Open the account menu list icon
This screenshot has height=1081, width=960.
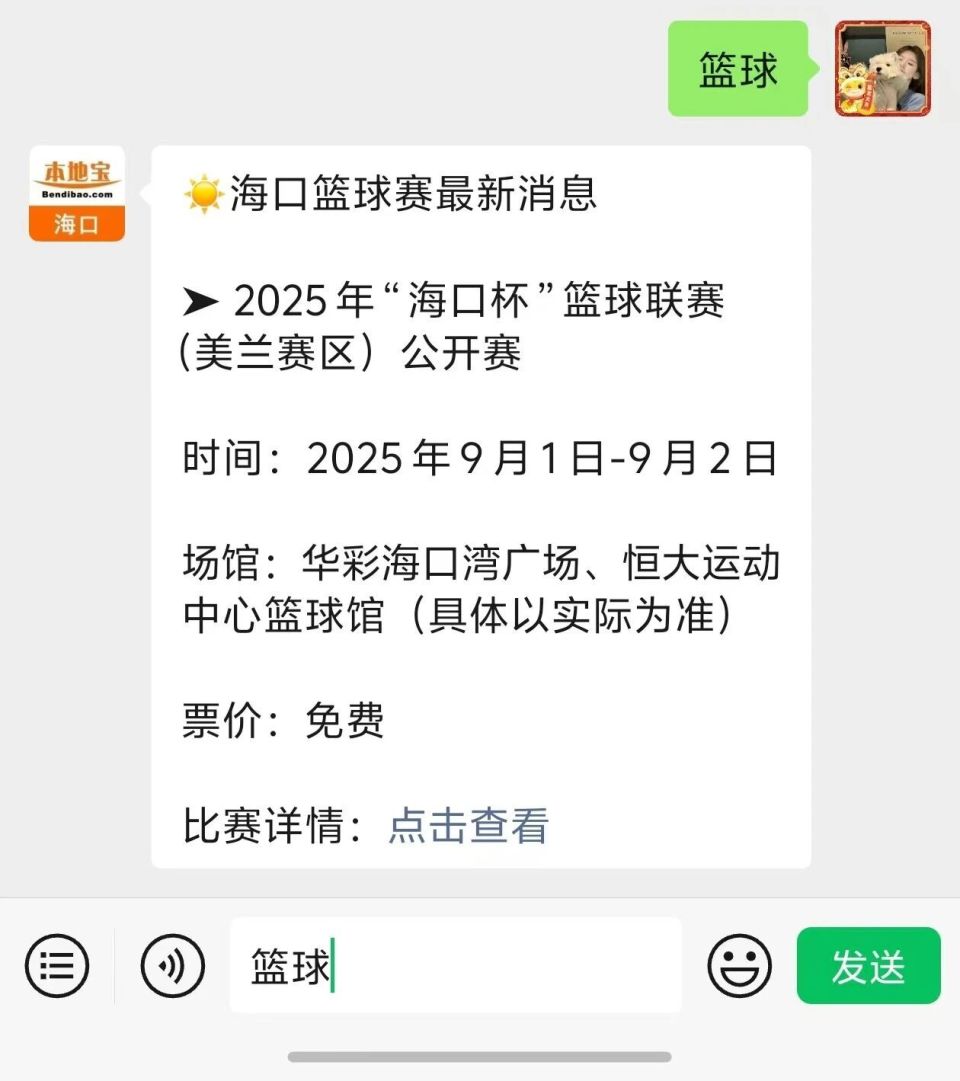[x=57, y=966]
